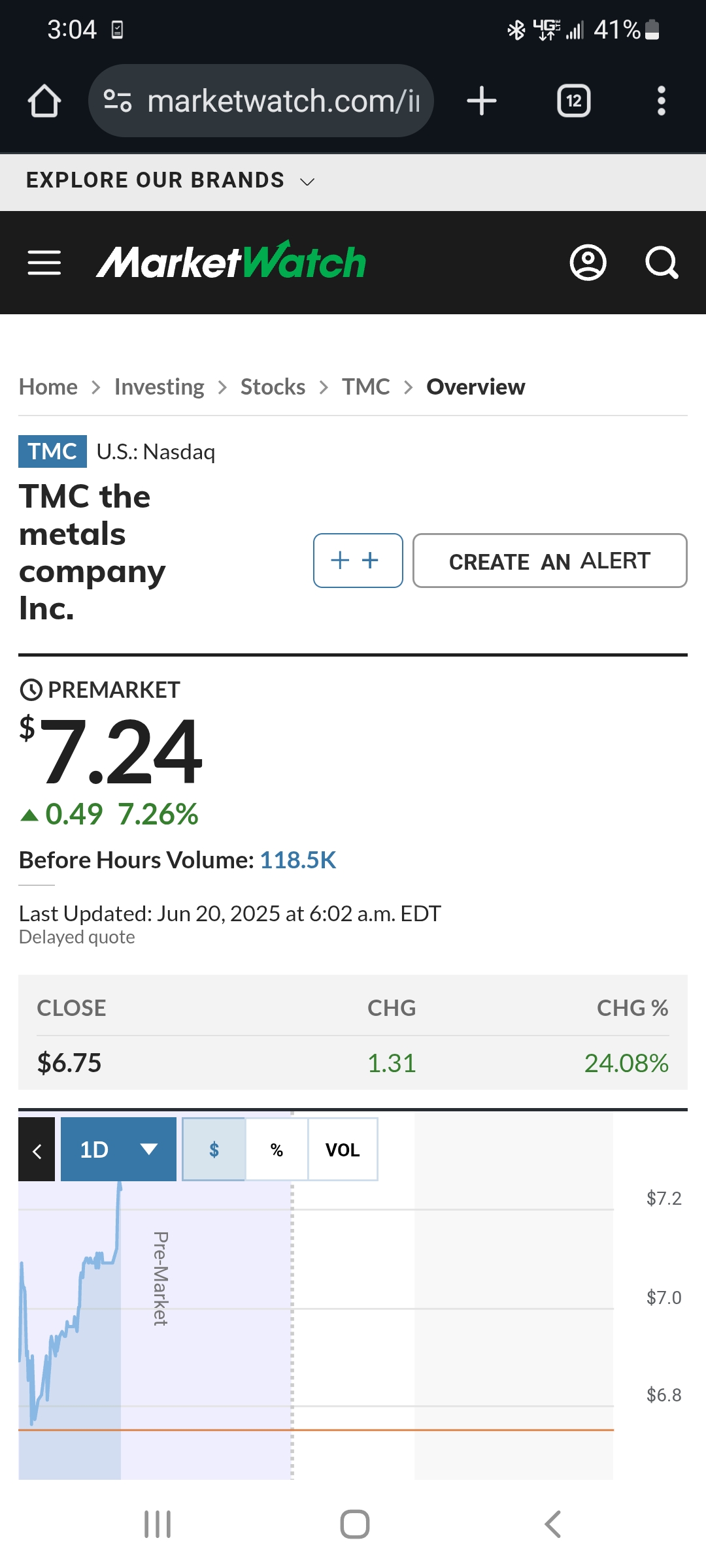Open the browser overflow menu
This screenshot has width=706, height=1568.
coord(662,101)
